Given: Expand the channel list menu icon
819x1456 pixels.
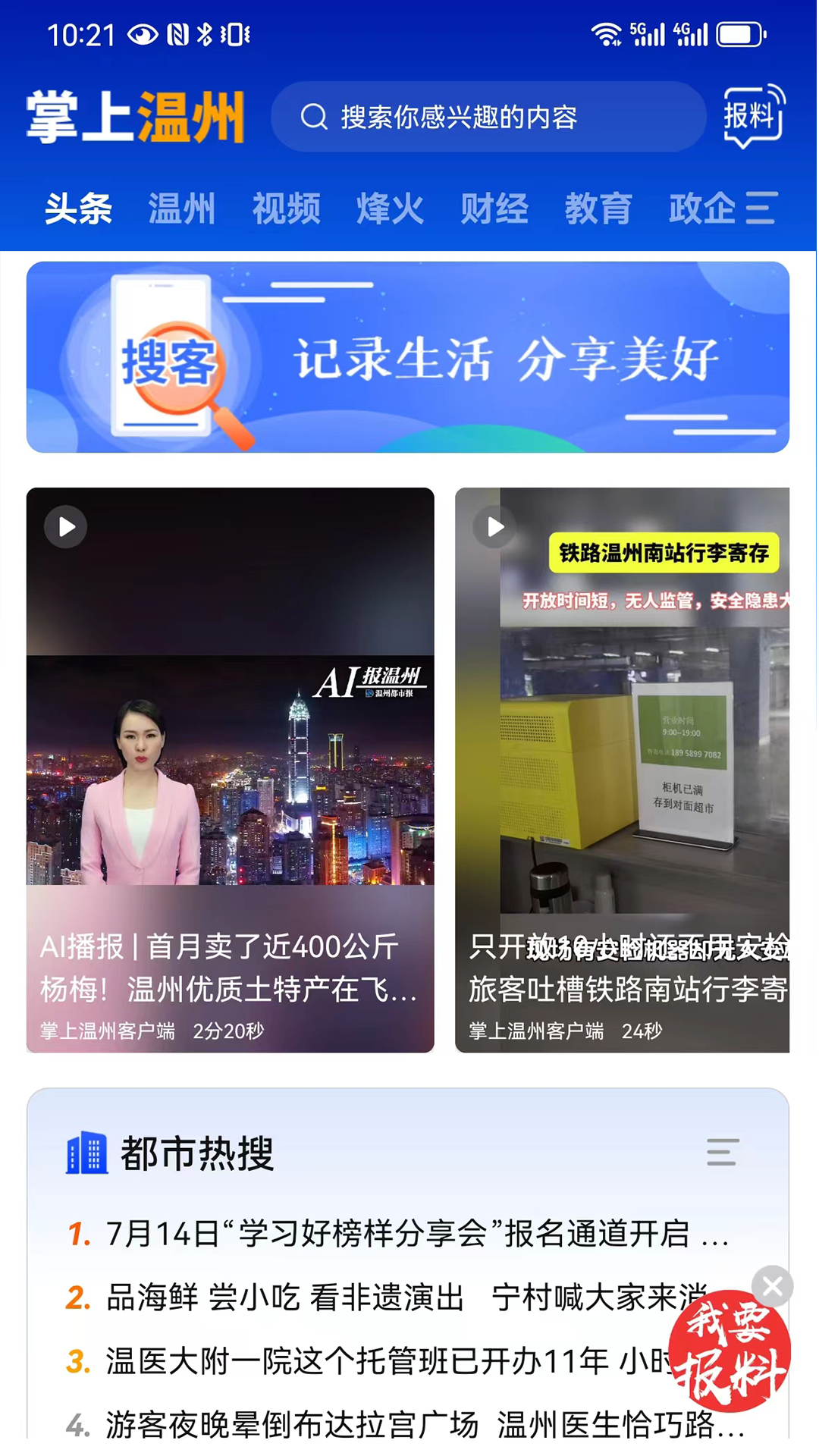Looking at the screenshot, I should pyautogui.click(x=761, y=209).
